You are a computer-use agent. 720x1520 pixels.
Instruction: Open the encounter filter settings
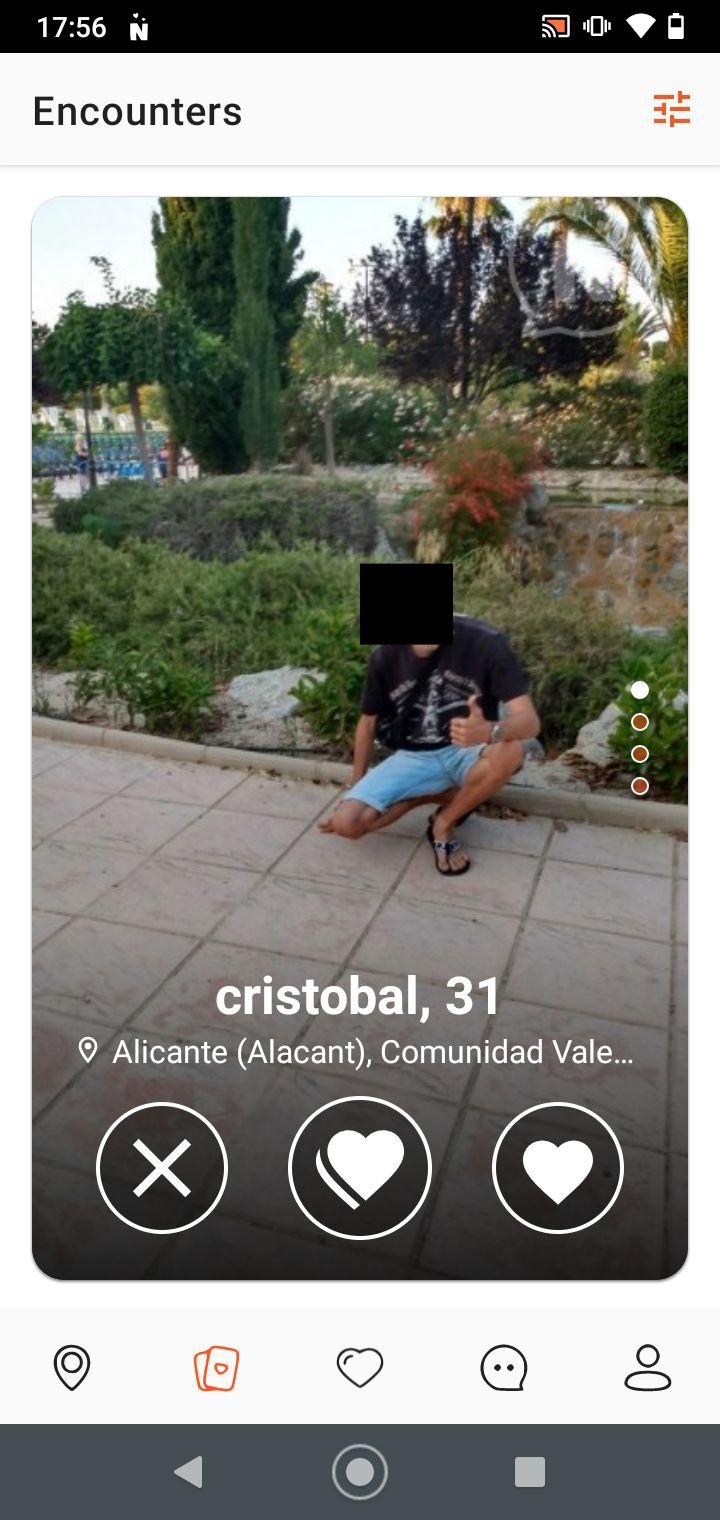pyautogui.click(x=672, y=109)
